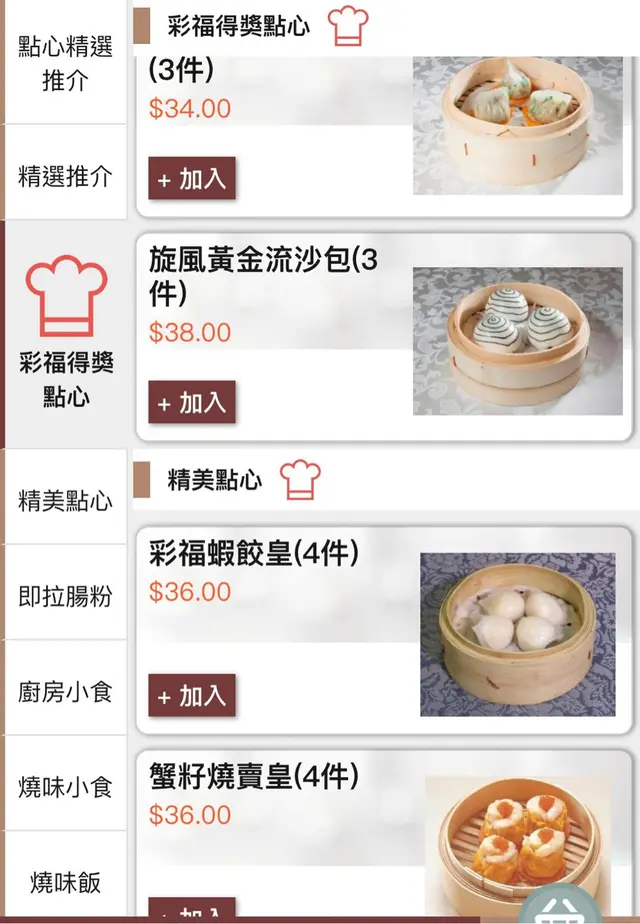Add 彩福蝦餃皇 to the order
This screenshot has height=924, width=640.
pos(192,696)
